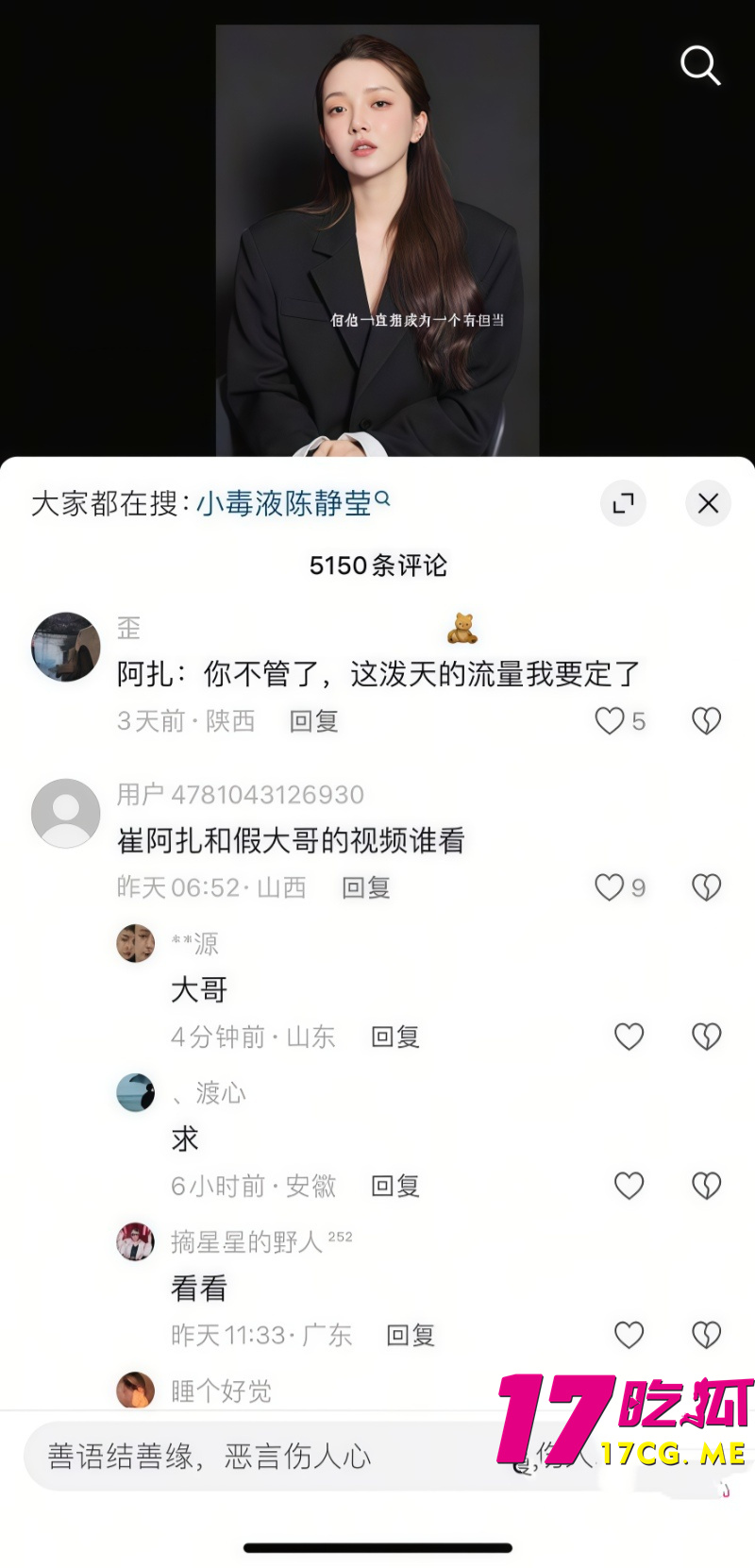
Task: Close the comments panel with the X
Action: point(708,503)
